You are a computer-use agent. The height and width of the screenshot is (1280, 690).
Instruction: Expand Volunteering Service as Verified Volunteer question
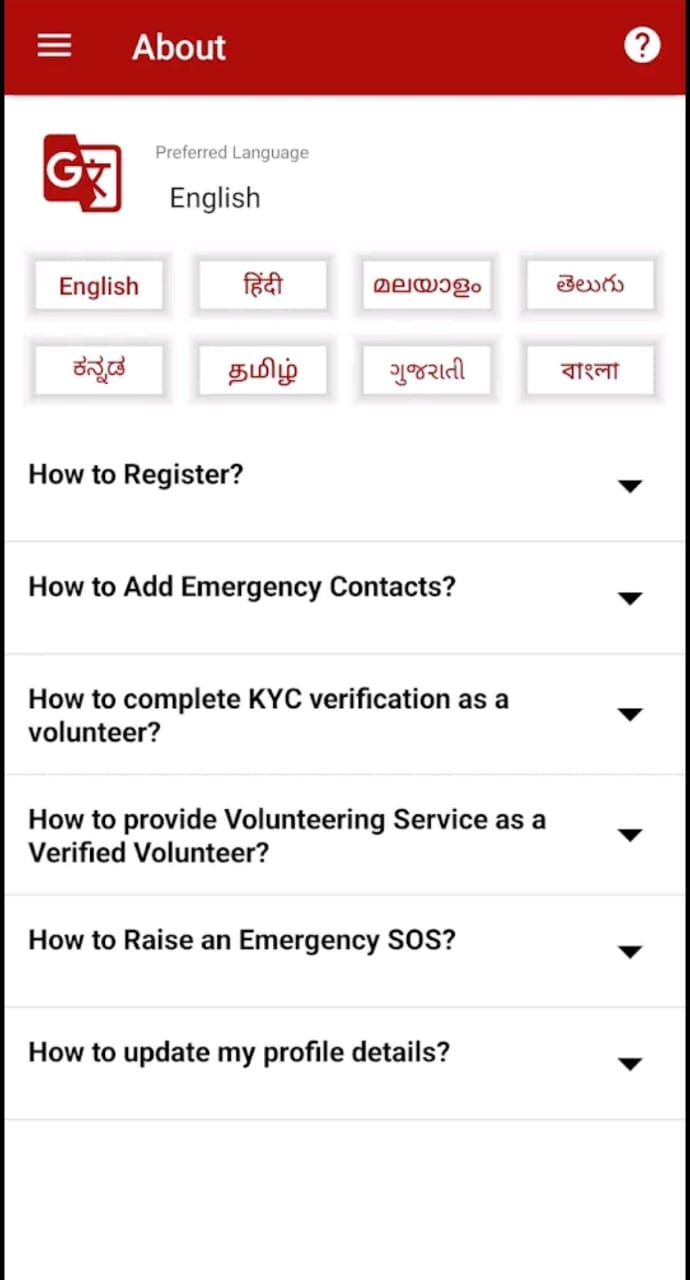pyautogui.click(x=629, y=835)
